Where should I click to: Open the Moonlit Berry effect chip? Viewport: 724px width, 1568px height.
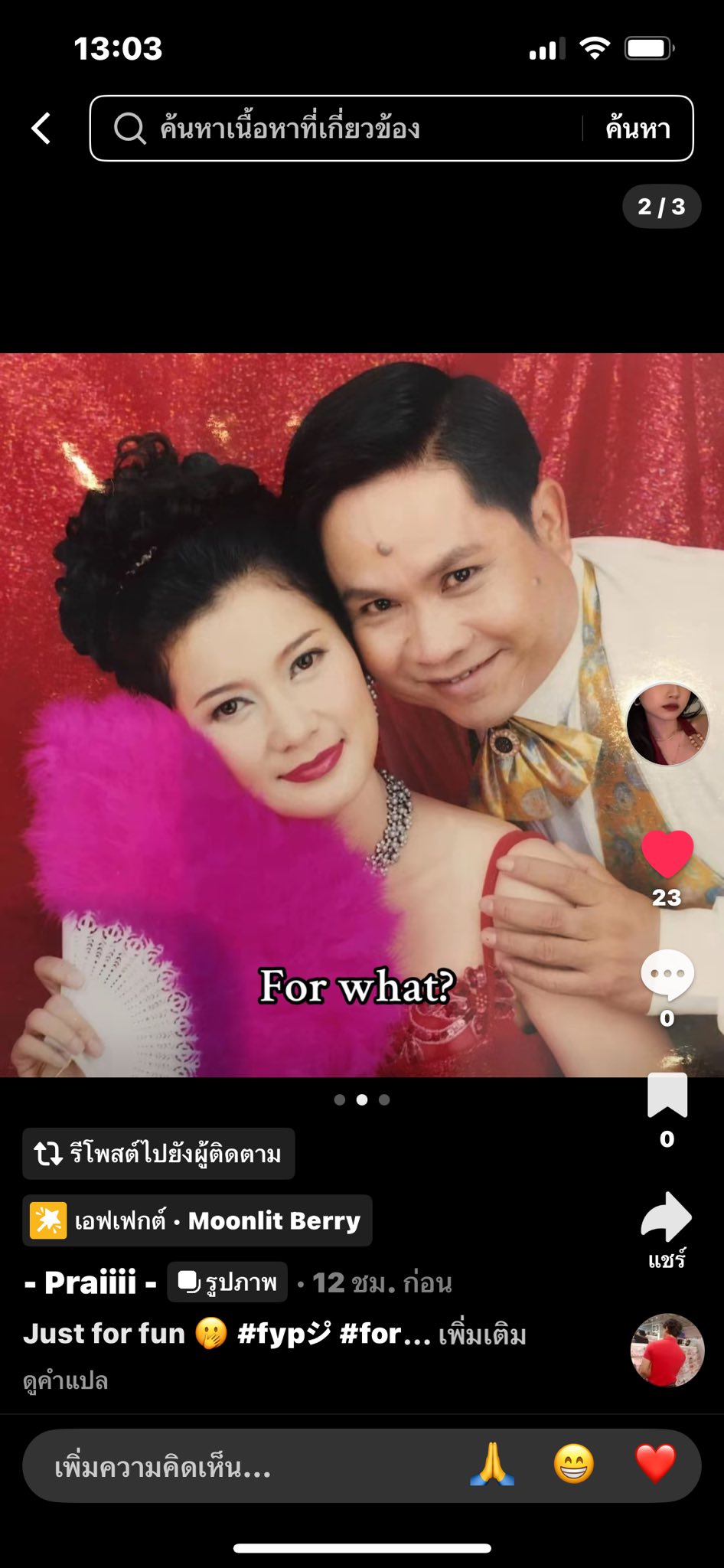[x=197, y=1220]
